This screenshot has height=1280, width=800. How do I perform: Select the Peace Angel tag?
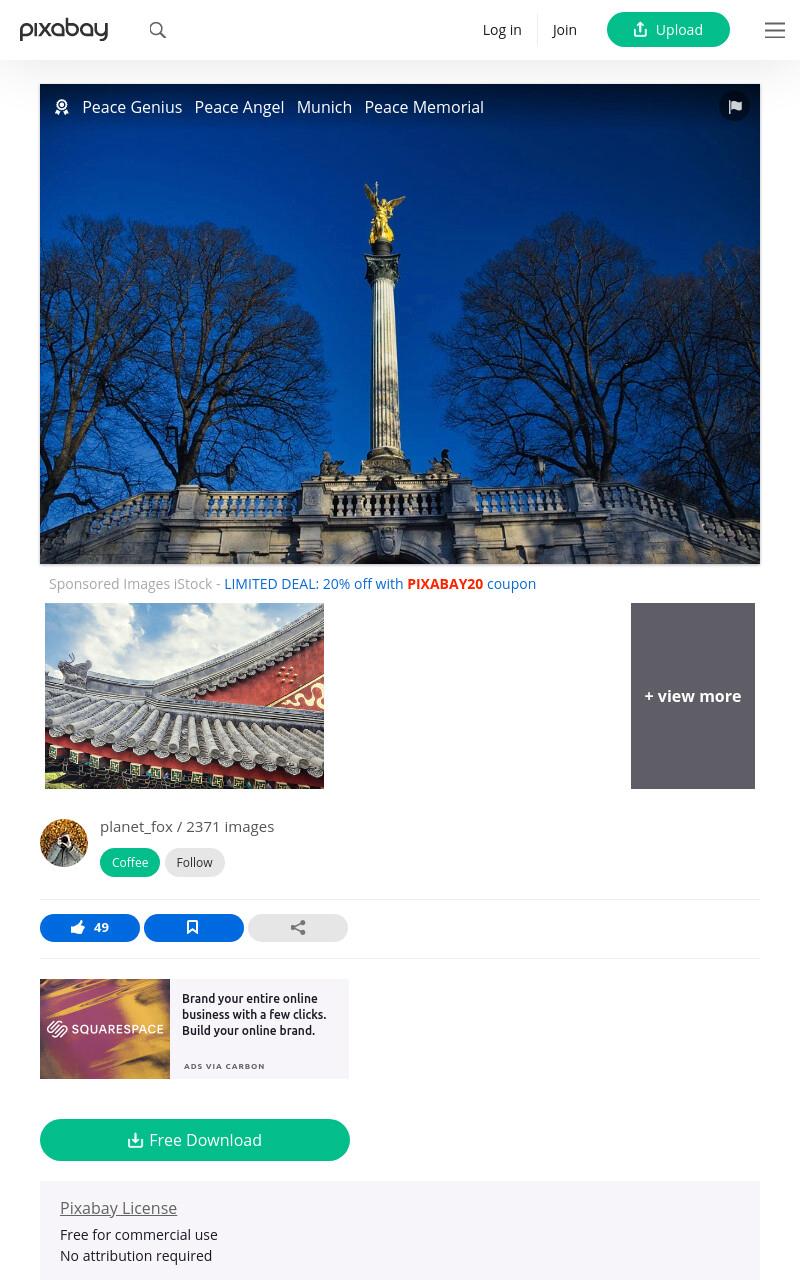[239, 107]
